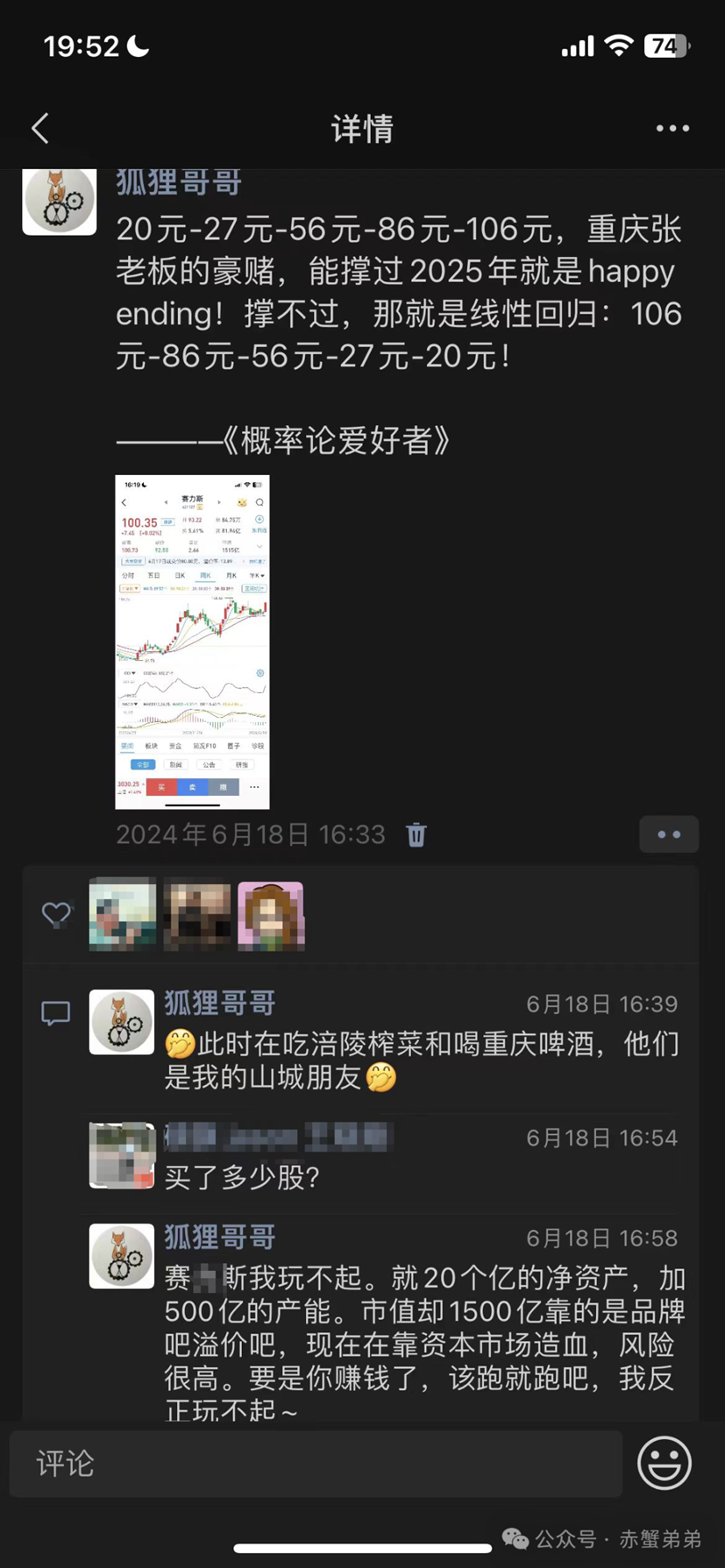Tap the back arrow to leave 详情
Viewport: 725px width, 1568px height.
39,128
